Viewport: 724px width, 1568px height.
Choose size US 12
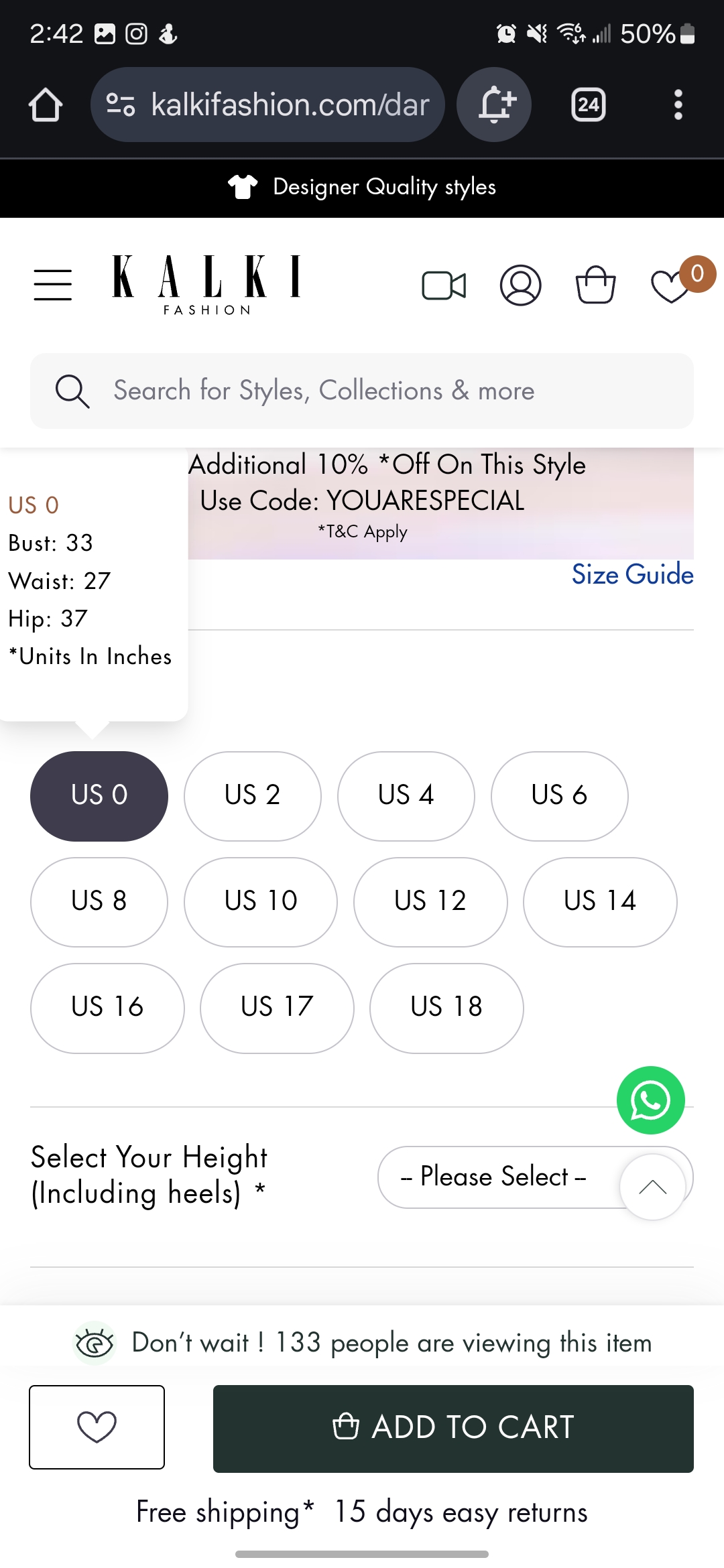pos(430,901)
